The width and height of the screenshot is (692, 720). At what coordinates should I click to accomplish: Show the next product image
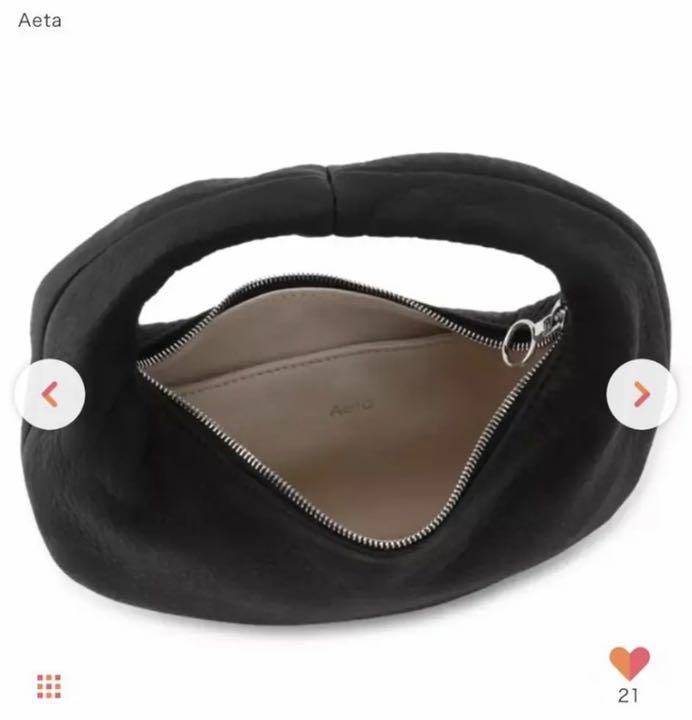[x=641, y=394]
